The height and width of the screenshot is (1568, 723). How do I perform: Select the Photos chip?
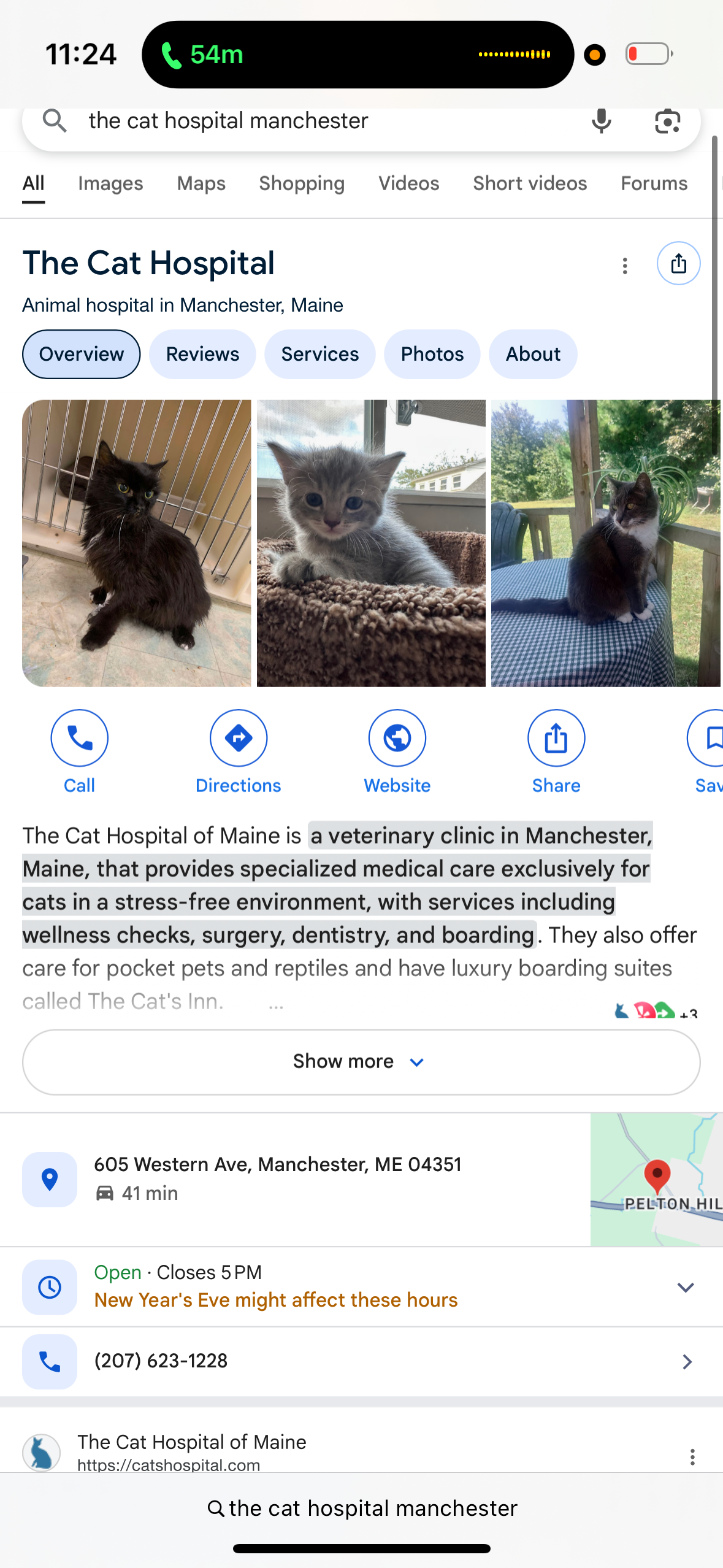(432, 354)
